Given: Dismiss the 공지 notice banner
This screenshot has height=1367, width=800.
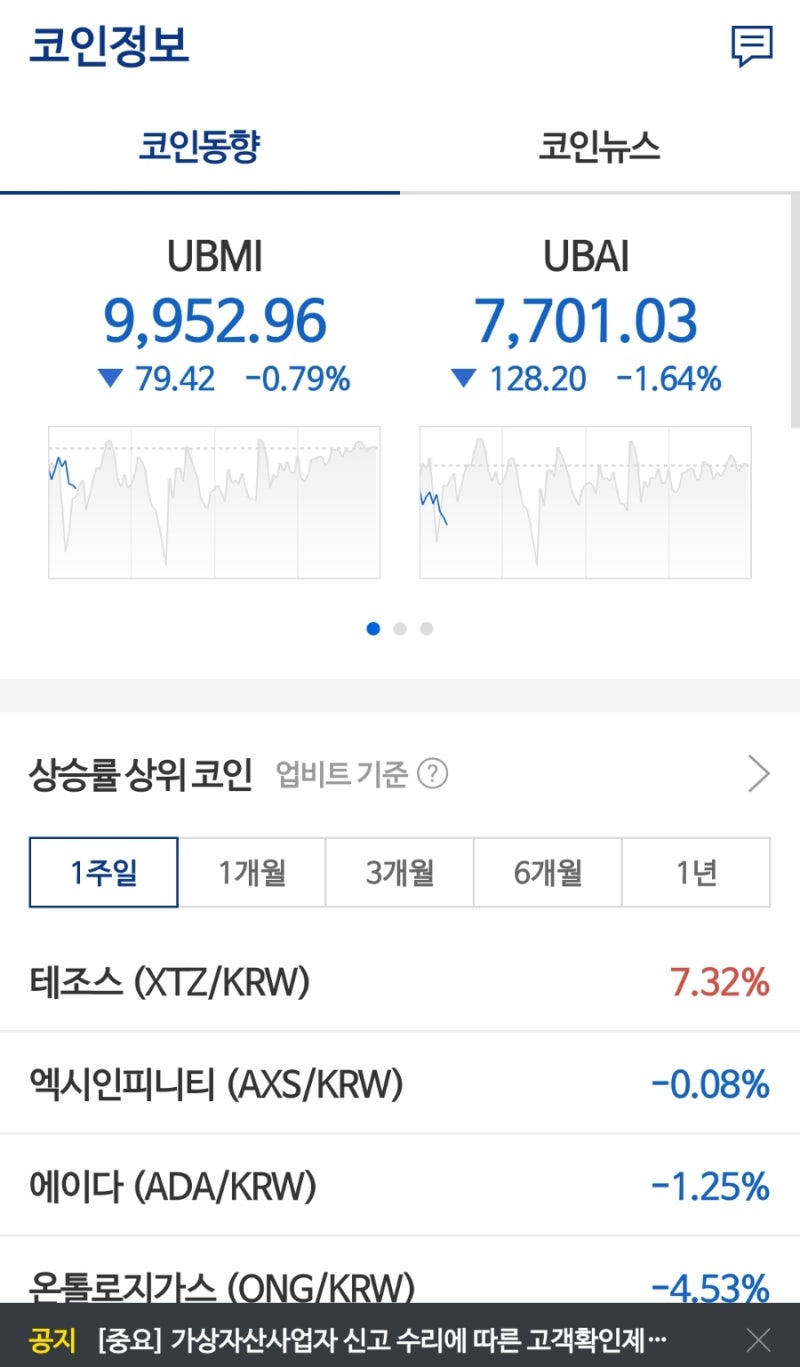Looking at the screenshot, I should click(759, 1339).
